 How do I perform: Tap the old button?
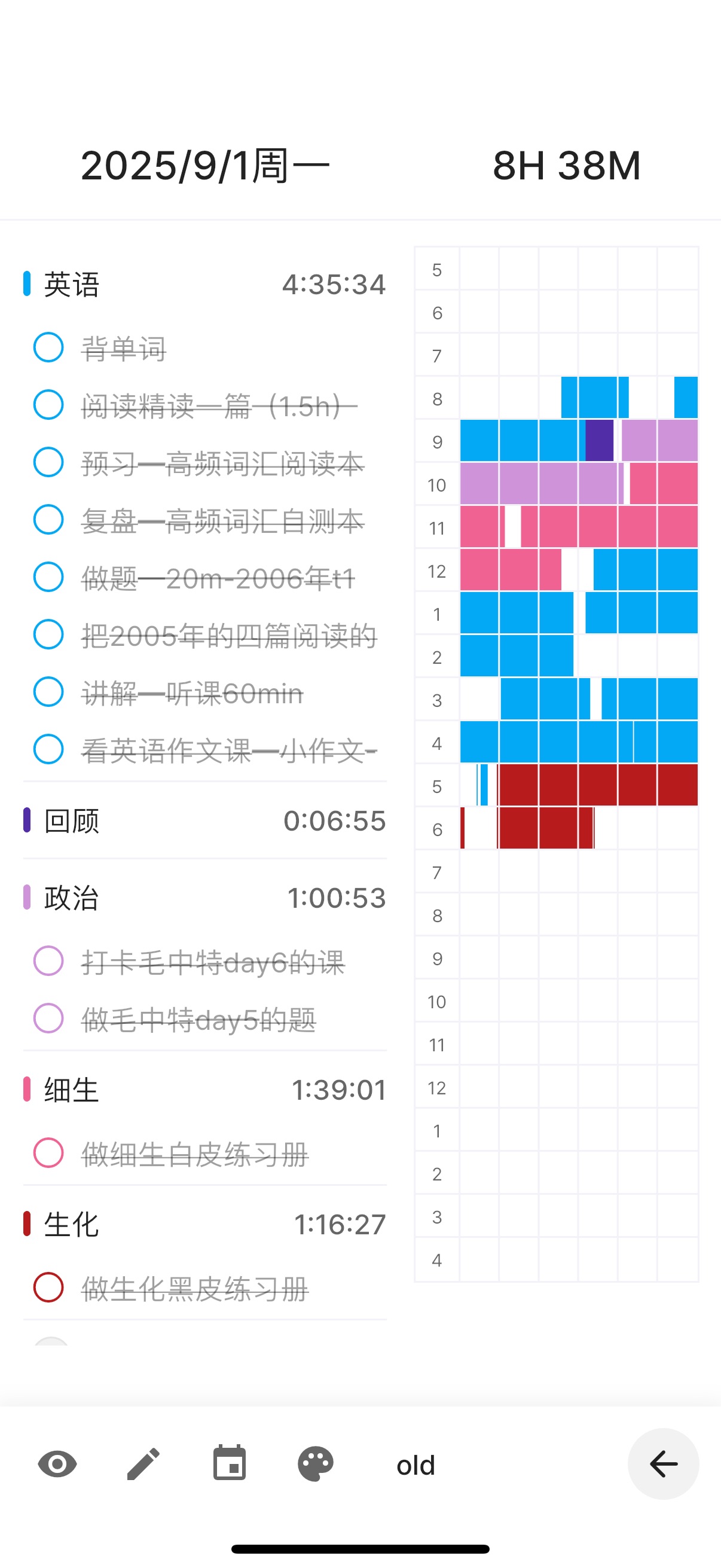click(x=416, y=1465)
